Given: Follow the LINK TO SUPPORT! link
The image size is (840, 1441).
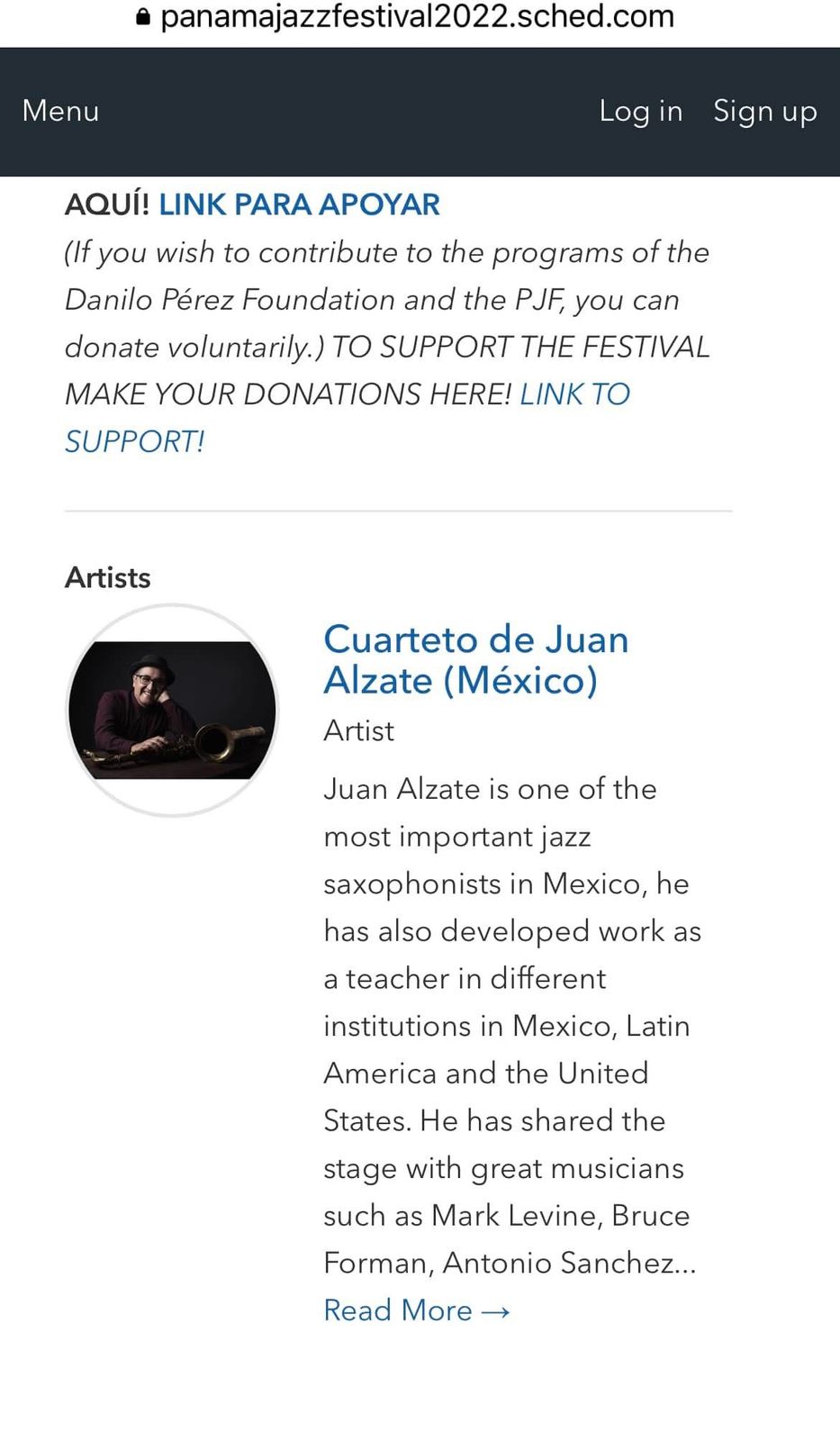Looking at the screenshot, I should click(x=574, y=394).
